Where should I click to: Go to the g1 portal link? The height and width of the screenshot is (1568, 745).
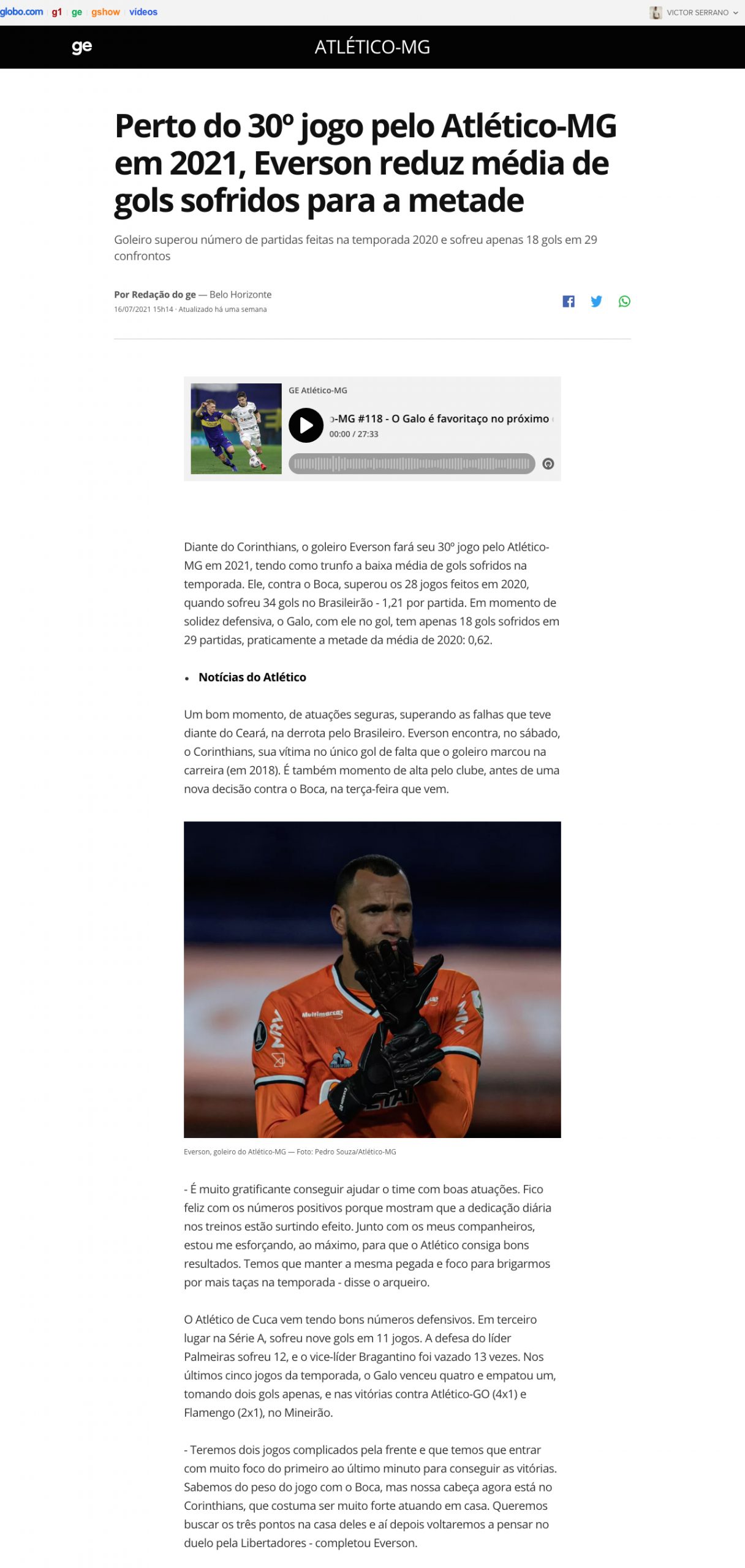pos(57,12)
